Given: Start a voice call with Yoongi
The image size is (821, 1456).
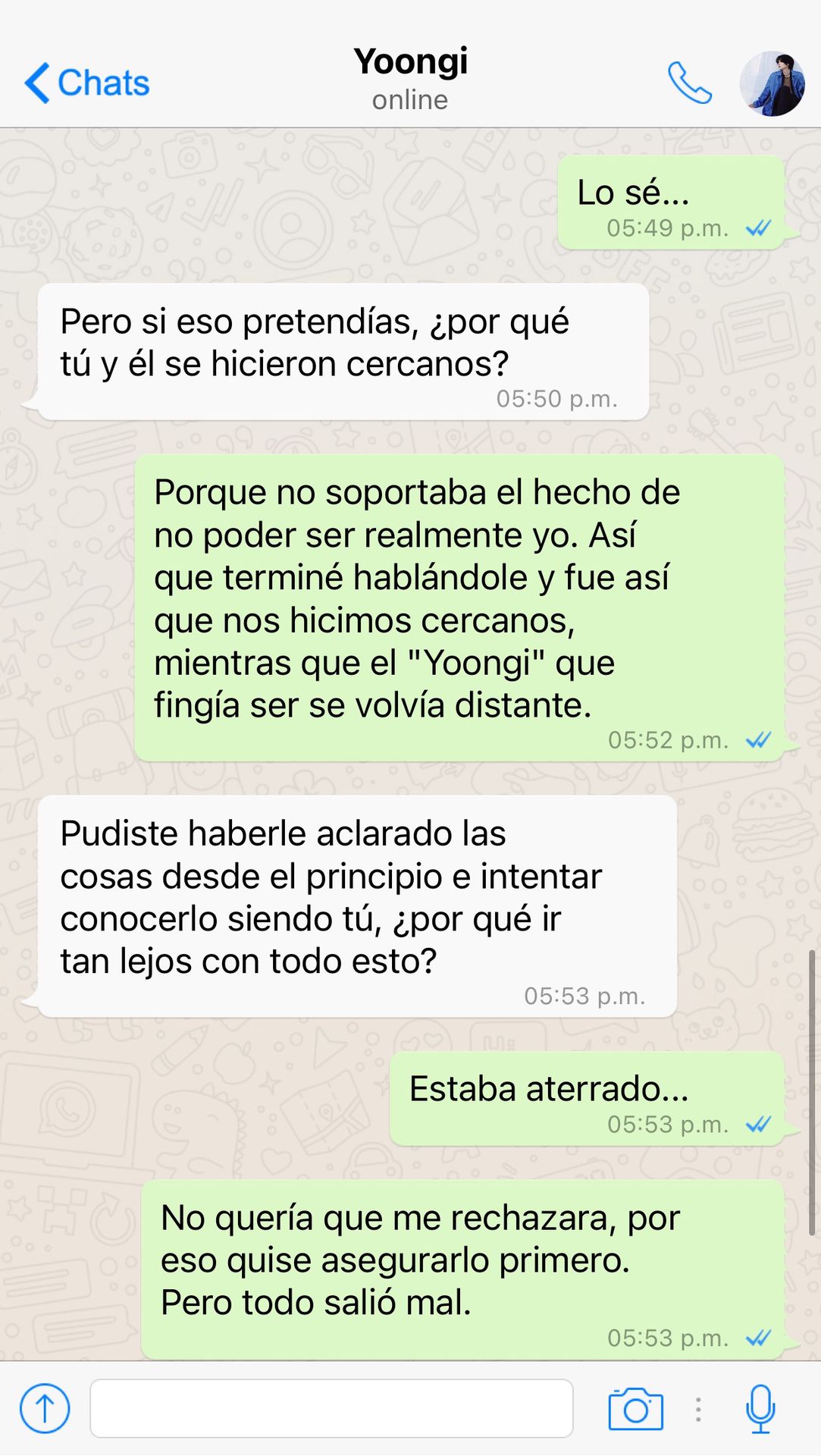Looking at the screenshot, I should (x=689, y=83).
